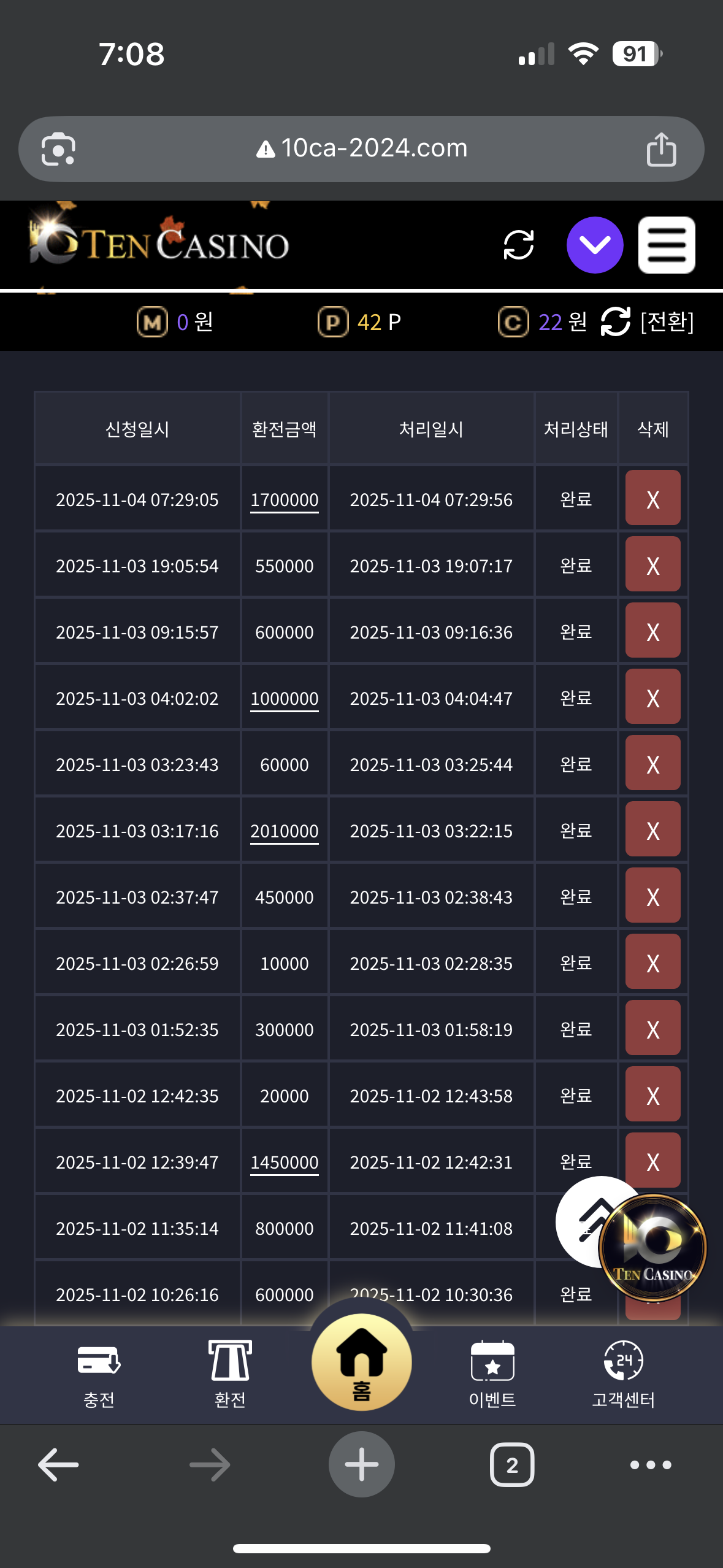Image resolution: width=723 pixels, height=1568 pixels.
Task: Delete the 550000 withdrawal record
Action: coord(652,564)
